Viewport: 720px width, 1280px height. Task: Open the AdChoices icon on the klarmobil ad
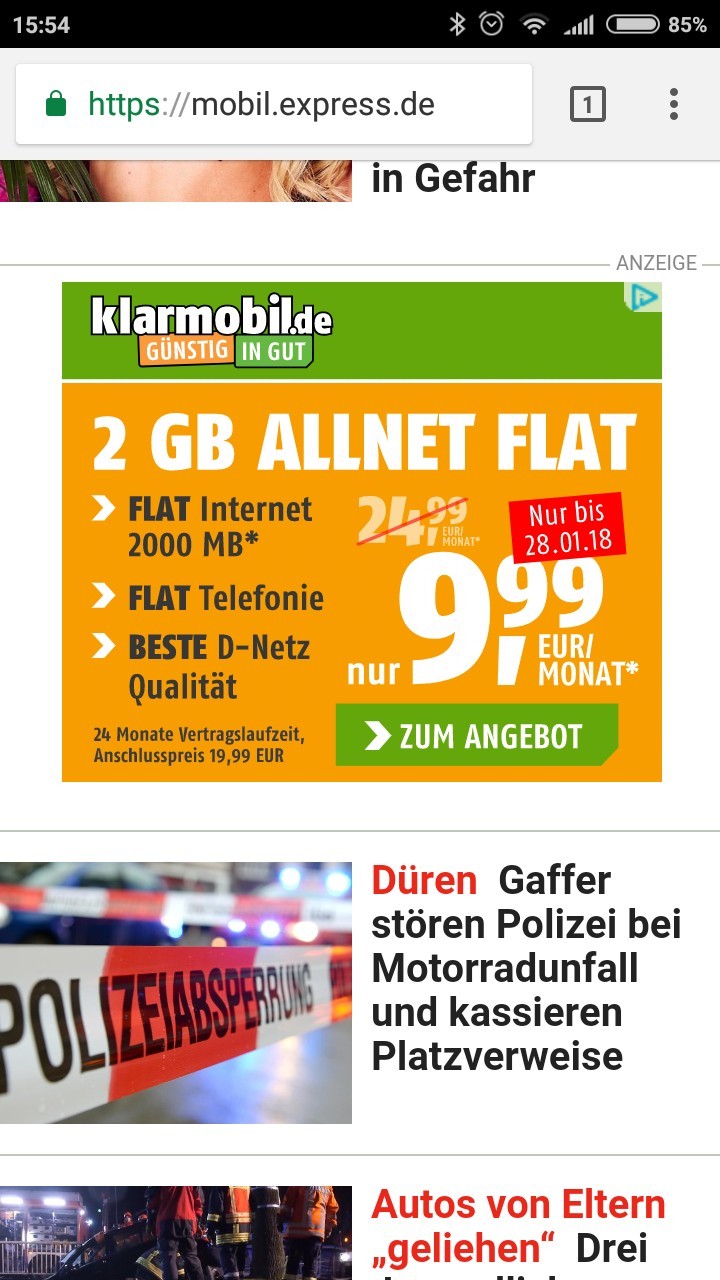(x=642, y=297)
